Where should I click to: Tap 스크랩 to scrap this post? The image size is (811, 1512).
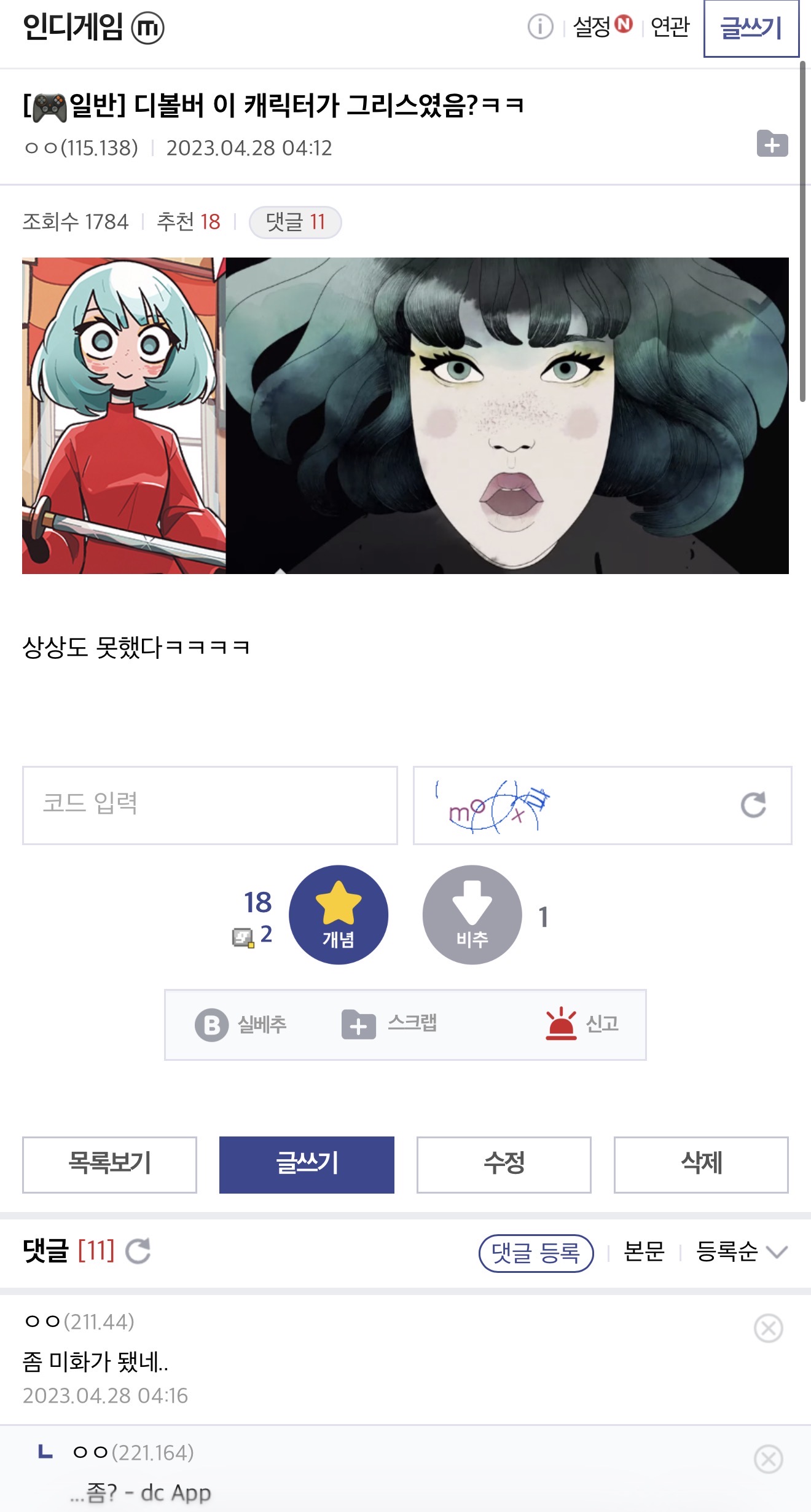coord(390,1025)
